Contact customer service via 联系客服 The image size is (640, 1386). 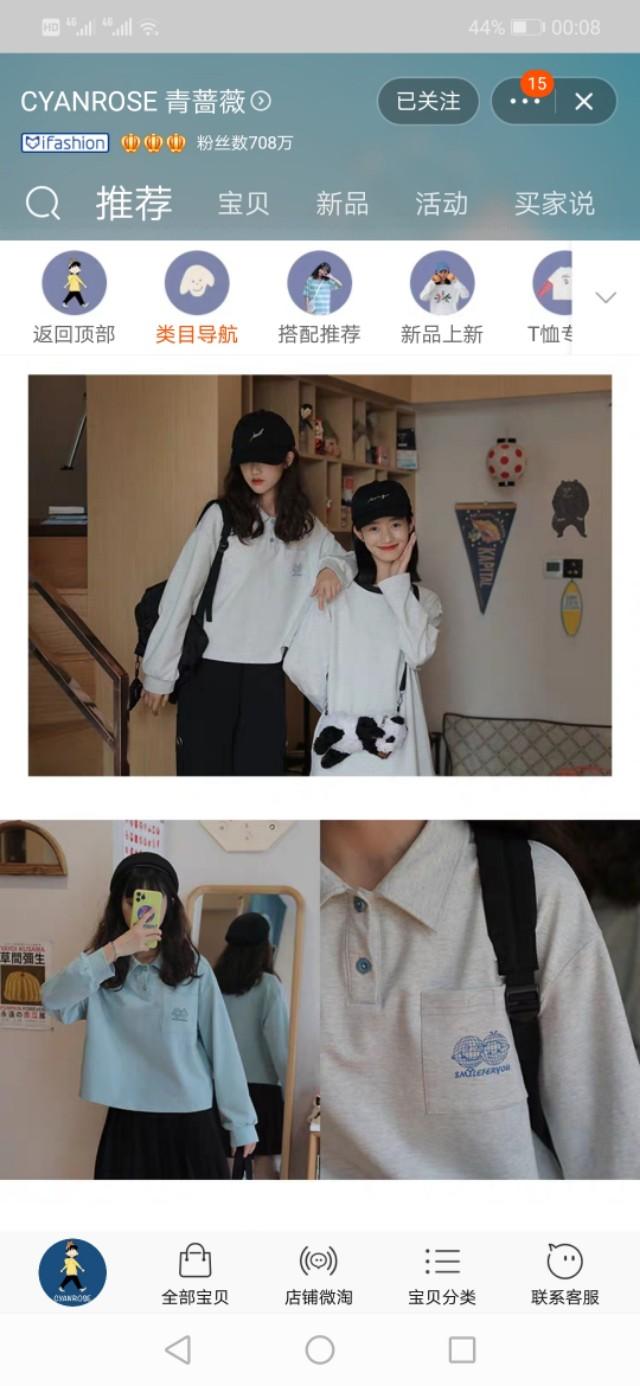tap(565, 1274)
